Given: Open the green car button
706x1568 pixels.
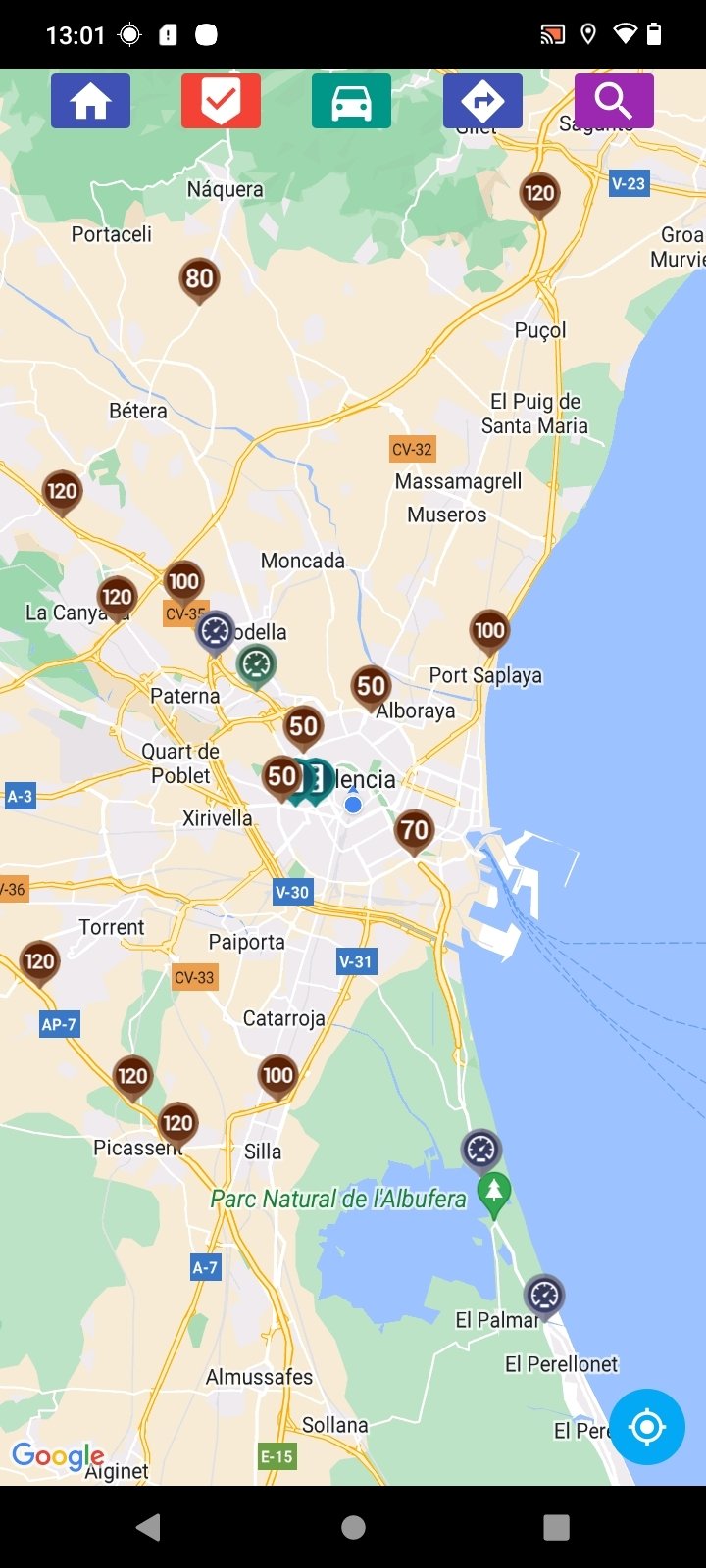Looking at the screenshot, I should 351,101.
